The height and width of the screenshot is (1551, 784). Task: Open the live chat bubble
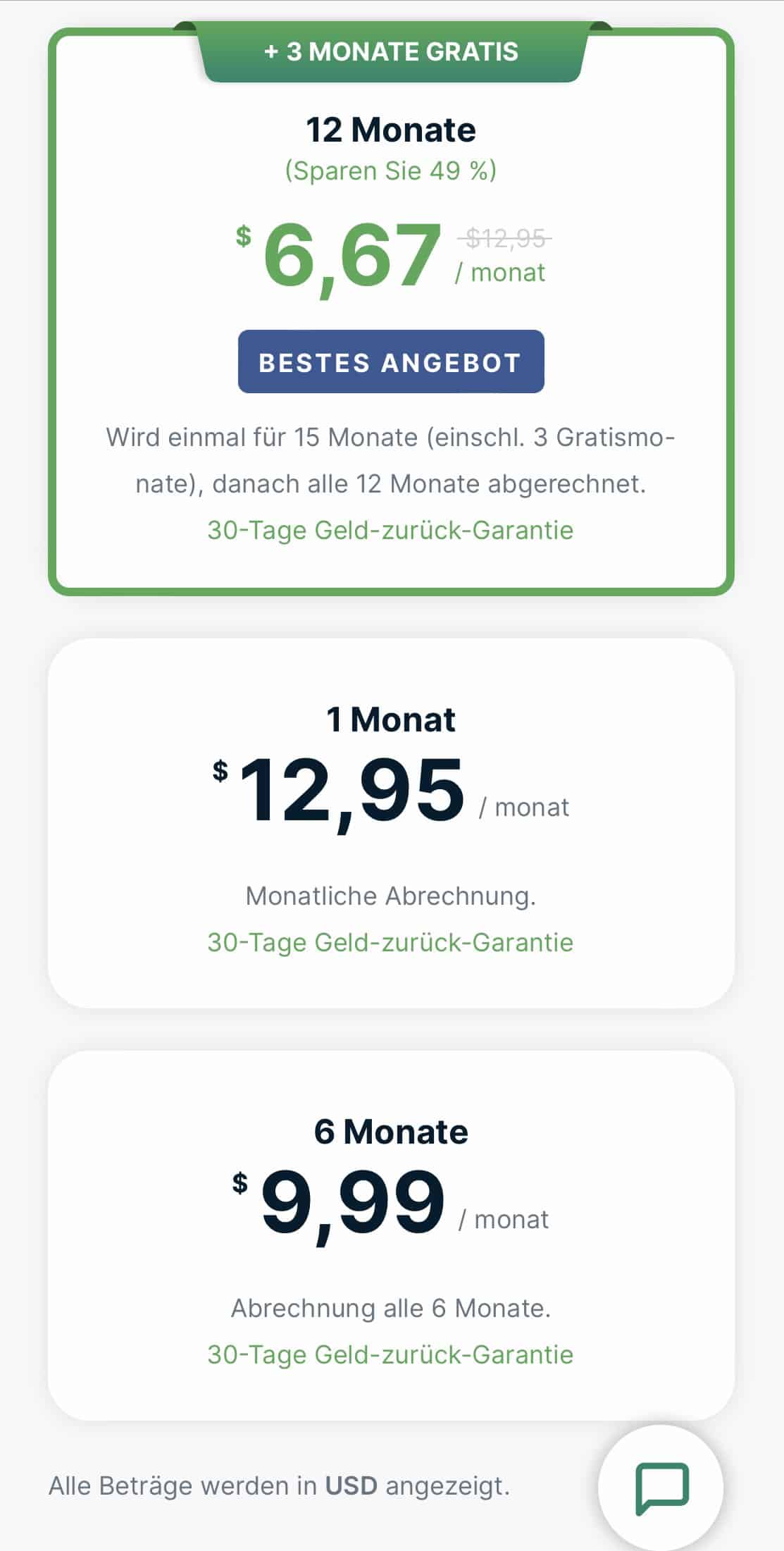(661, 1488)
